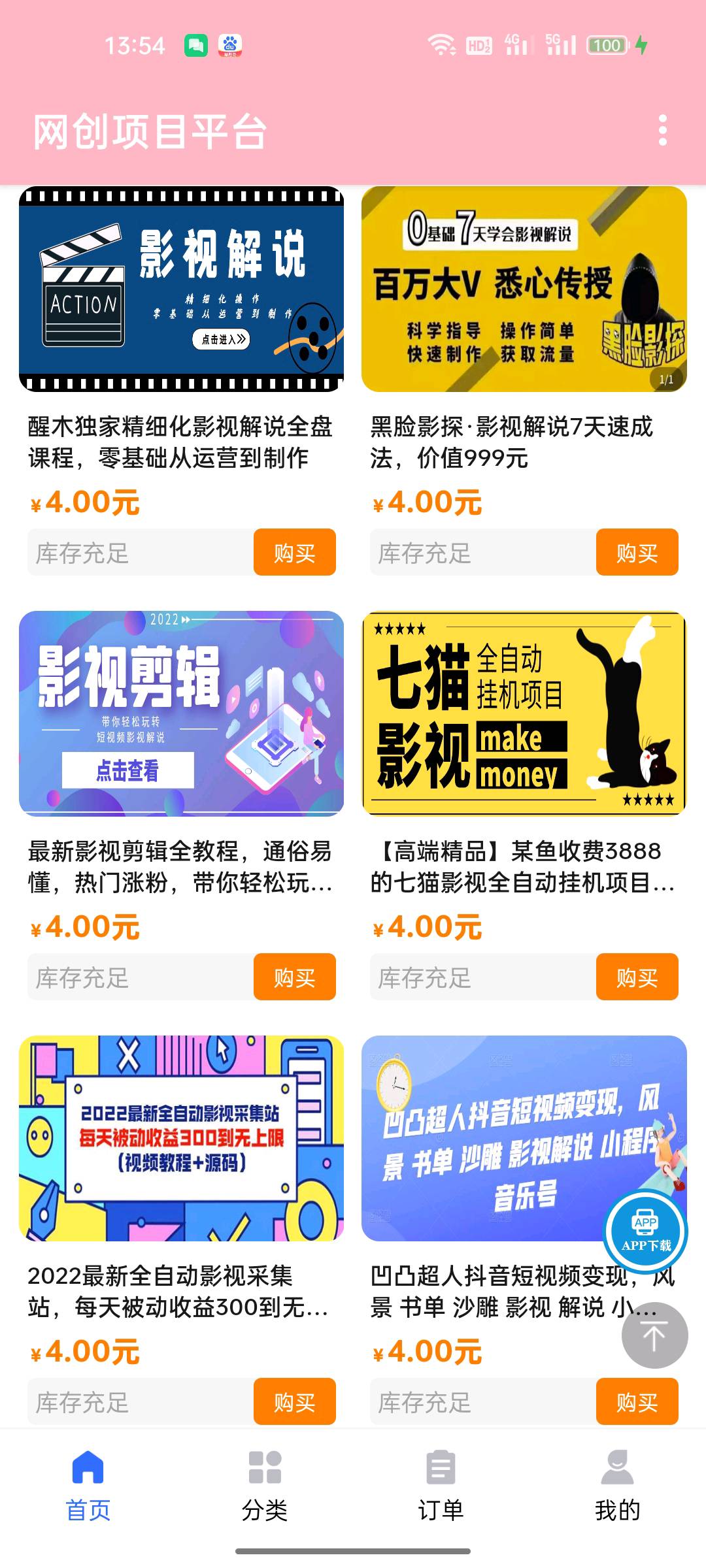Purchase the 凹凸超人抖音短视频变现 item

[x=637, y=1402]
